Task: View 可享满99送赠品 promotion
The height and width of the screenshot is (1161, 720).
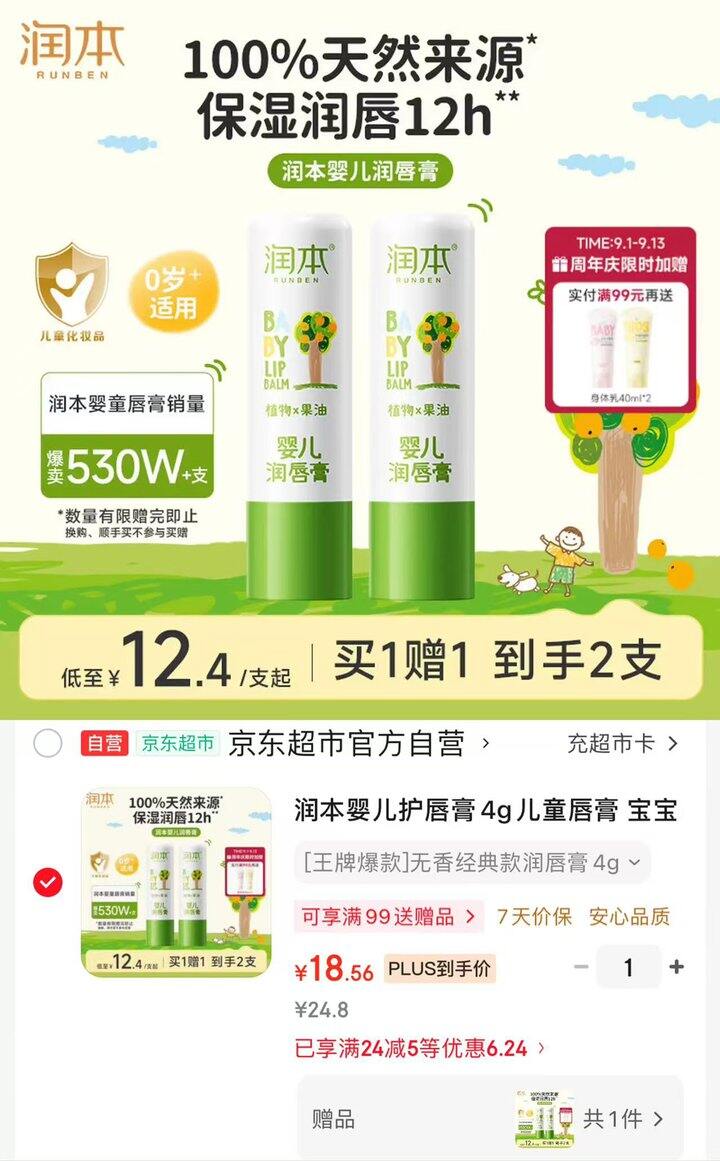Action: [388, 917]
